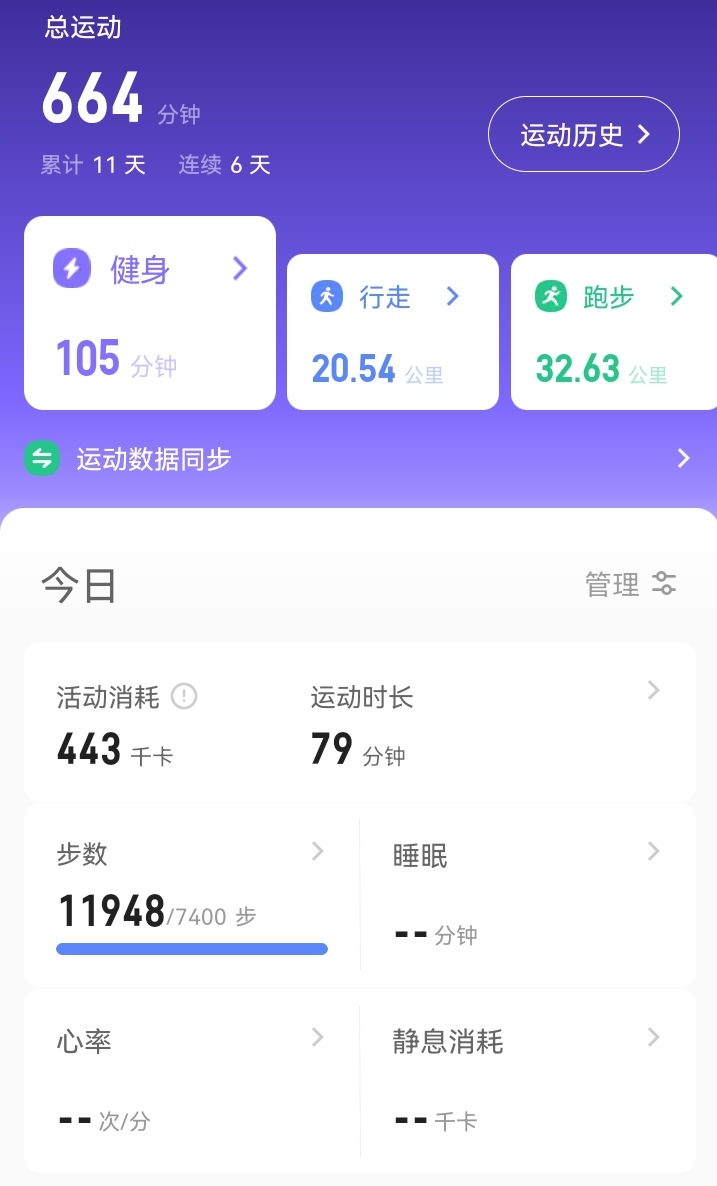
Task: Open the 睡眠 sleep card
Action: coord(527,894)
